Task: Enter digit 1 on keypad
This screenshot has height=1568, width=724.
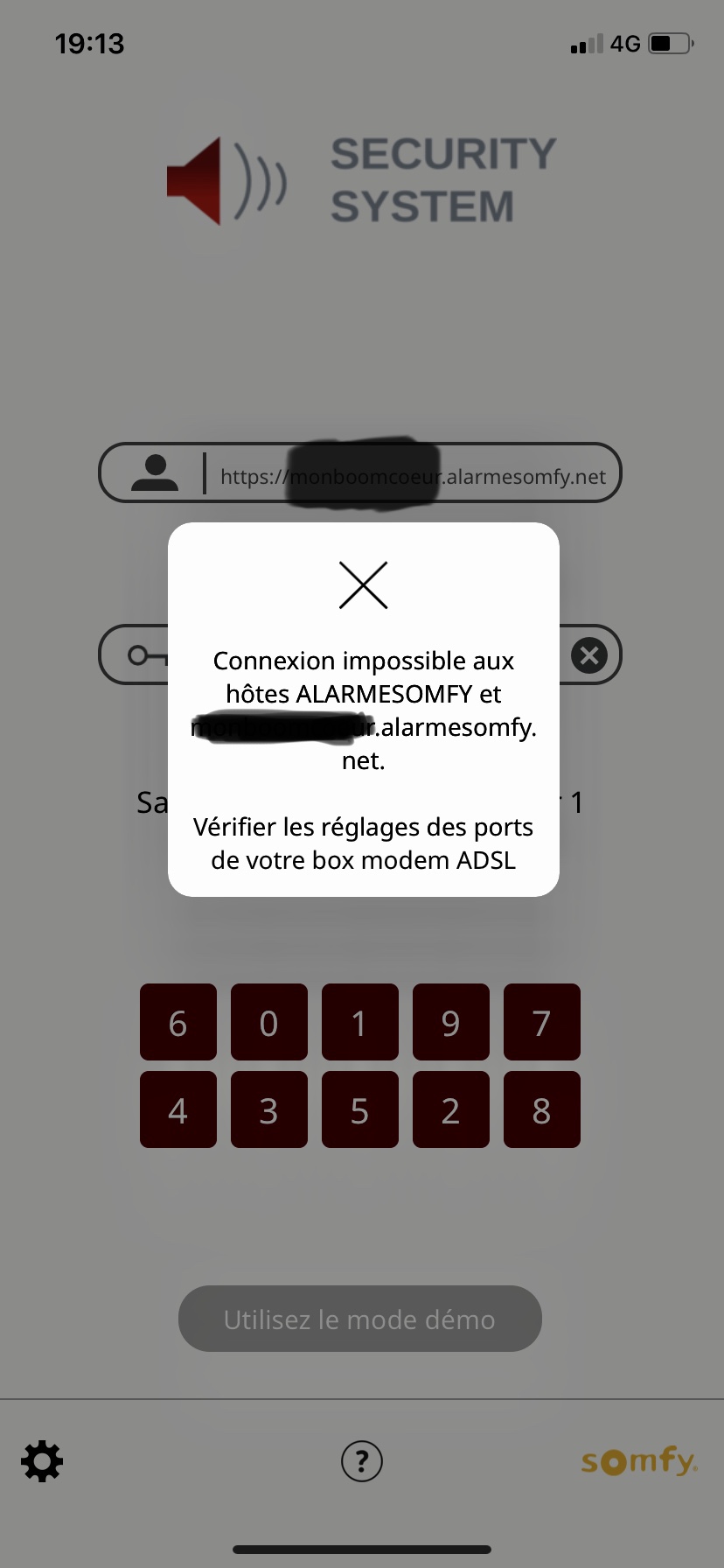Action: [x=359, y=1022]
